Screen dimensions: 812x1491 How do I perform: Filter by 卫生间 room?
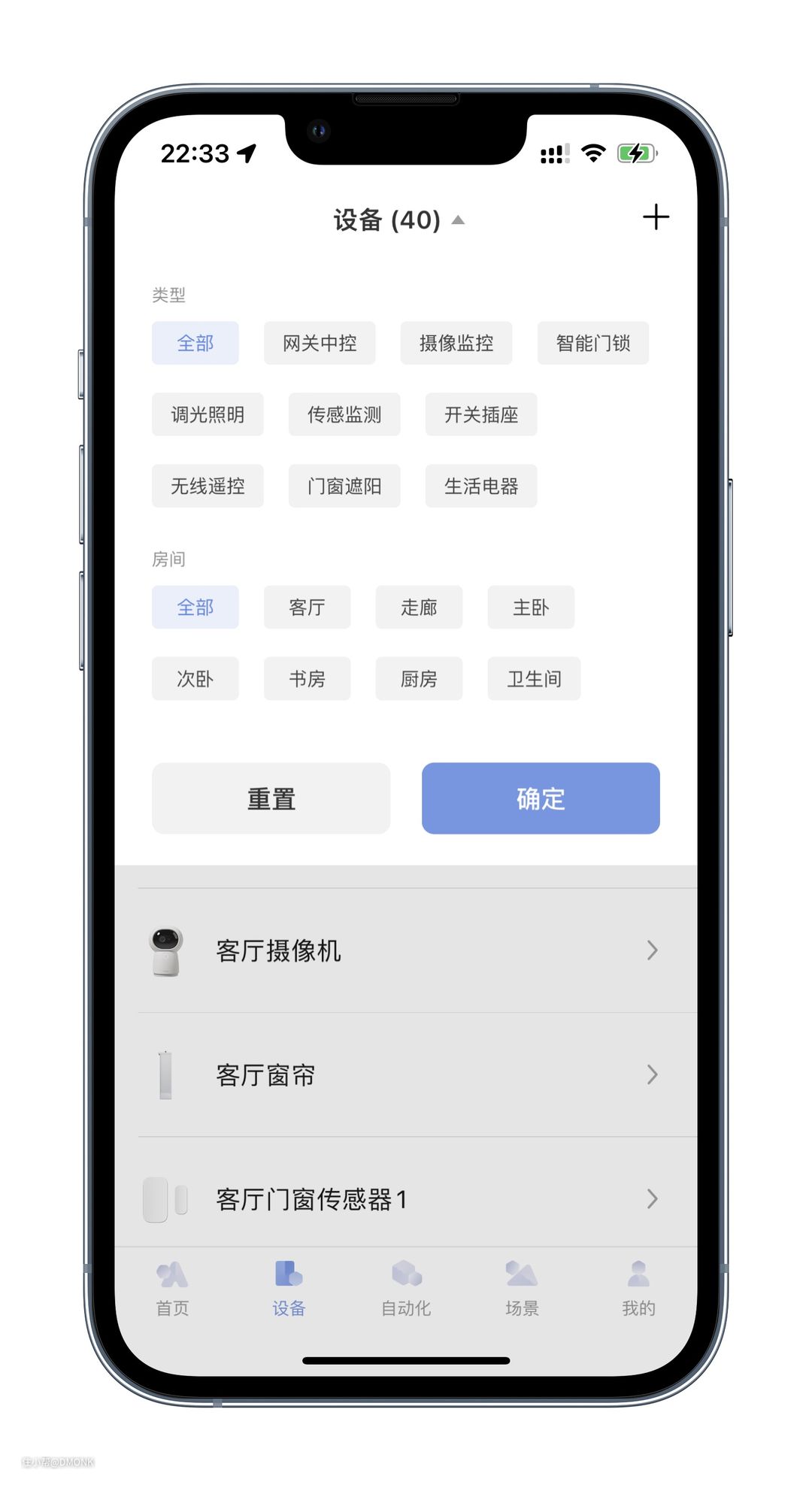(534, 678)
